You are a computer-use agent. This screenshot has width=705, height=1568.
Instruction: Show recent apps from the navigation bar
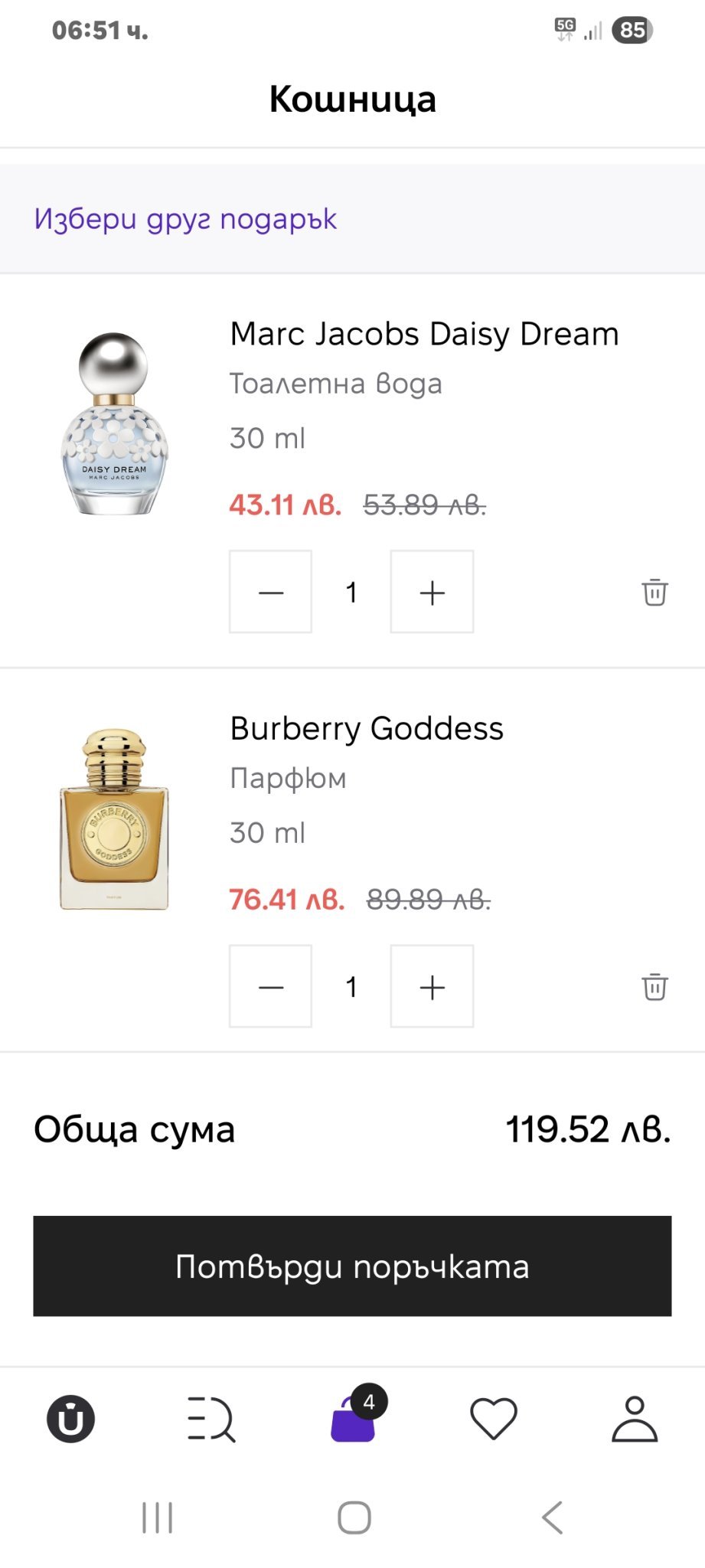pos(157,1517)
